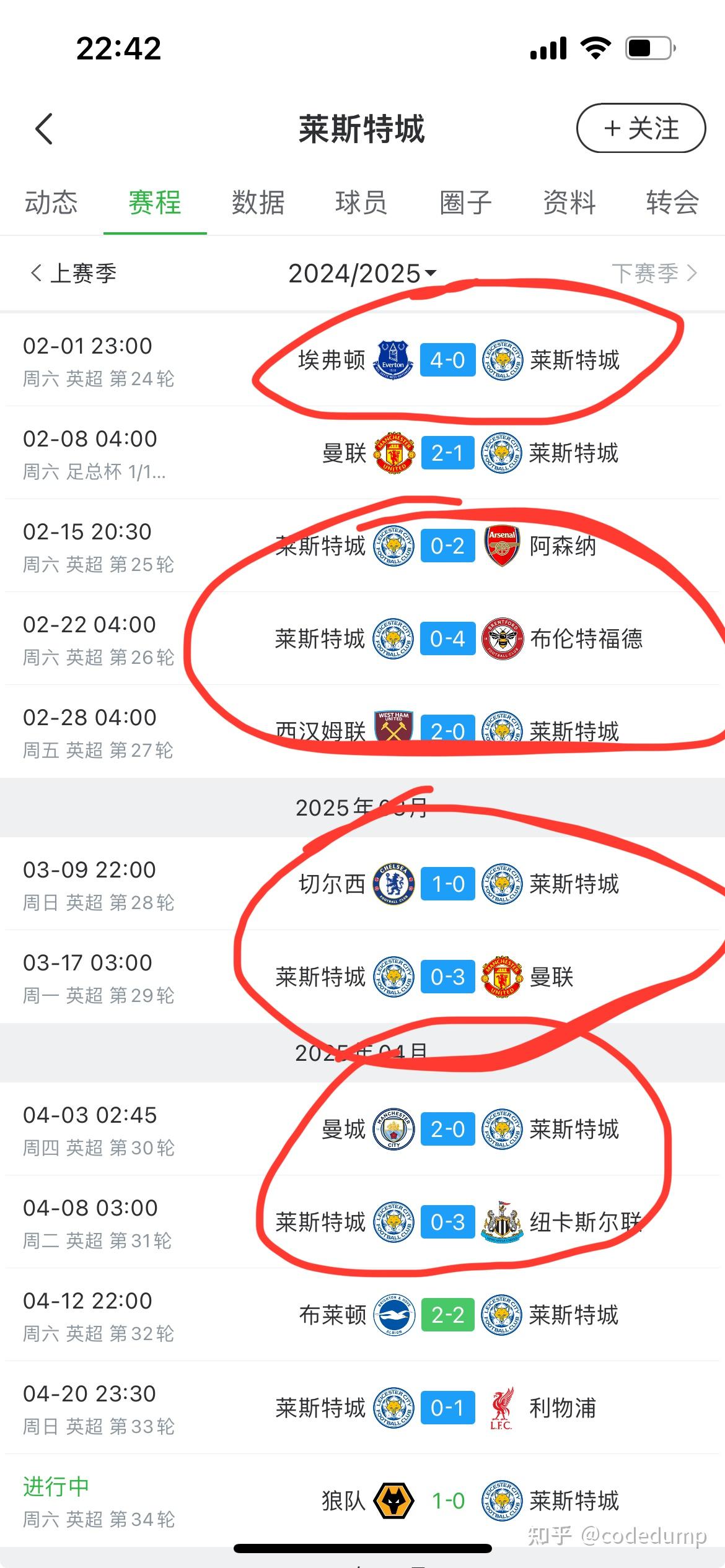725x1568 pixels.
Task: Open the 莱斯特城 0-3 纽卡斯尔联 match
Action: click(447, 1222)
